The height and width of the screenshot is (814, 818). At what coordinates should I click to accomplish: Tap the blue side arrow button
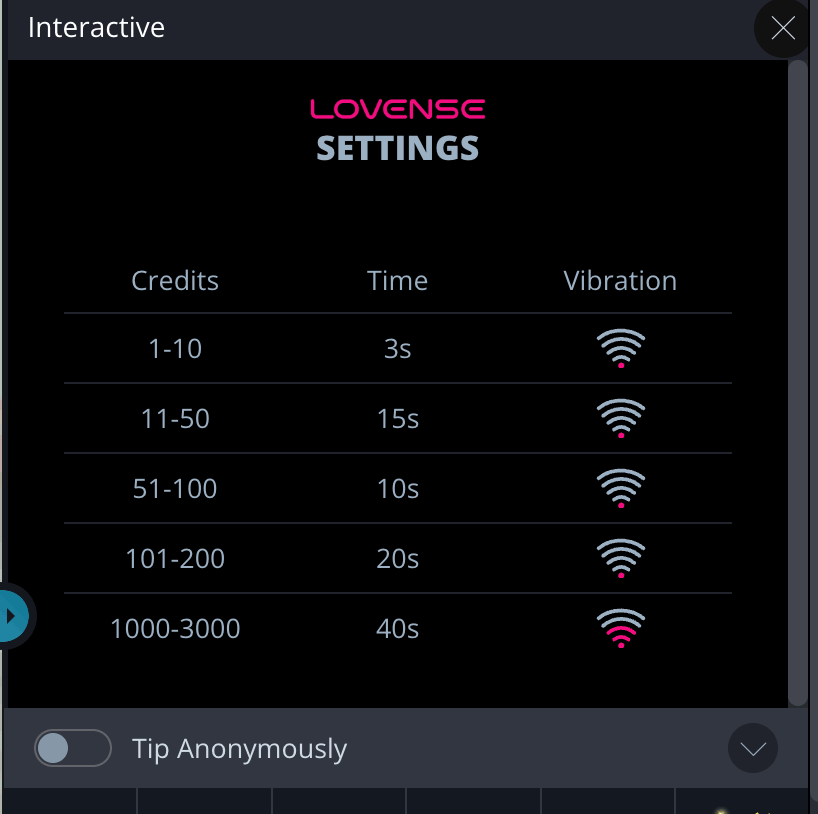pyautogui.click(x=12, y=614)
